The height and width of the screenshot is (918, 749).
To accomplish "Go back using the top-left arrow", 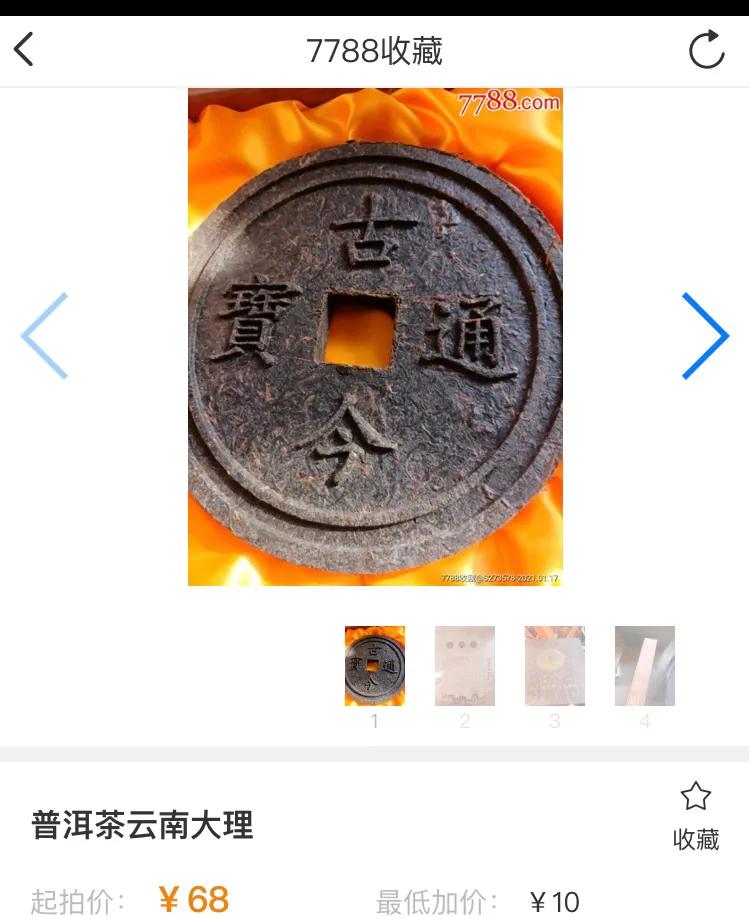I will point(25,49).
